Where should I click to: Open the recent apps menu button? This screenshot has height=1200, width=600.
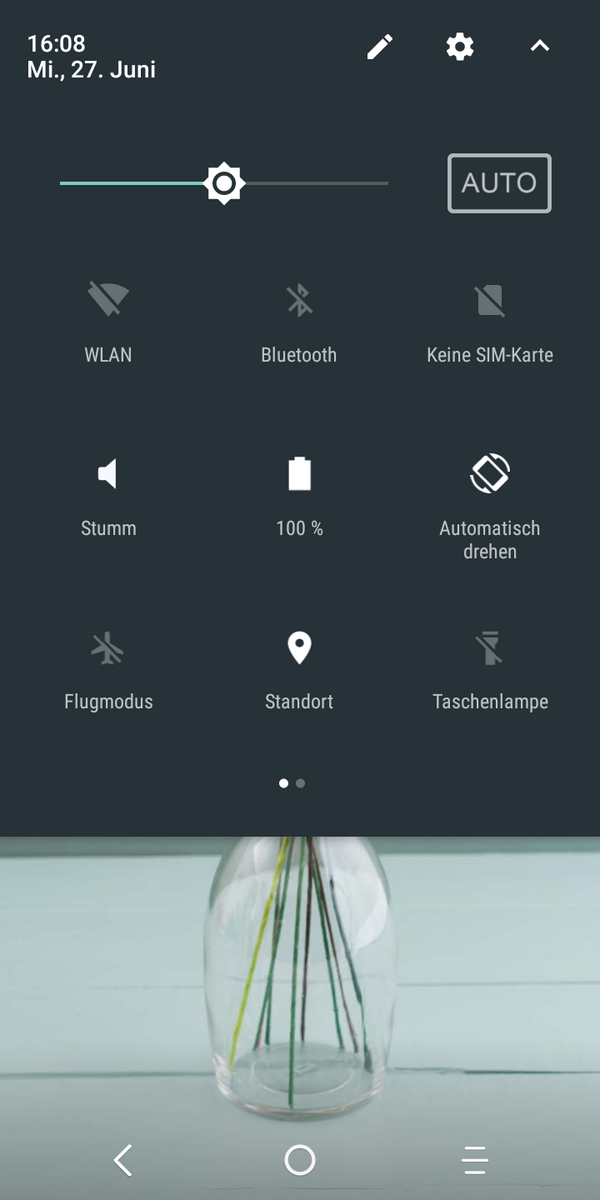[476, 1160]
